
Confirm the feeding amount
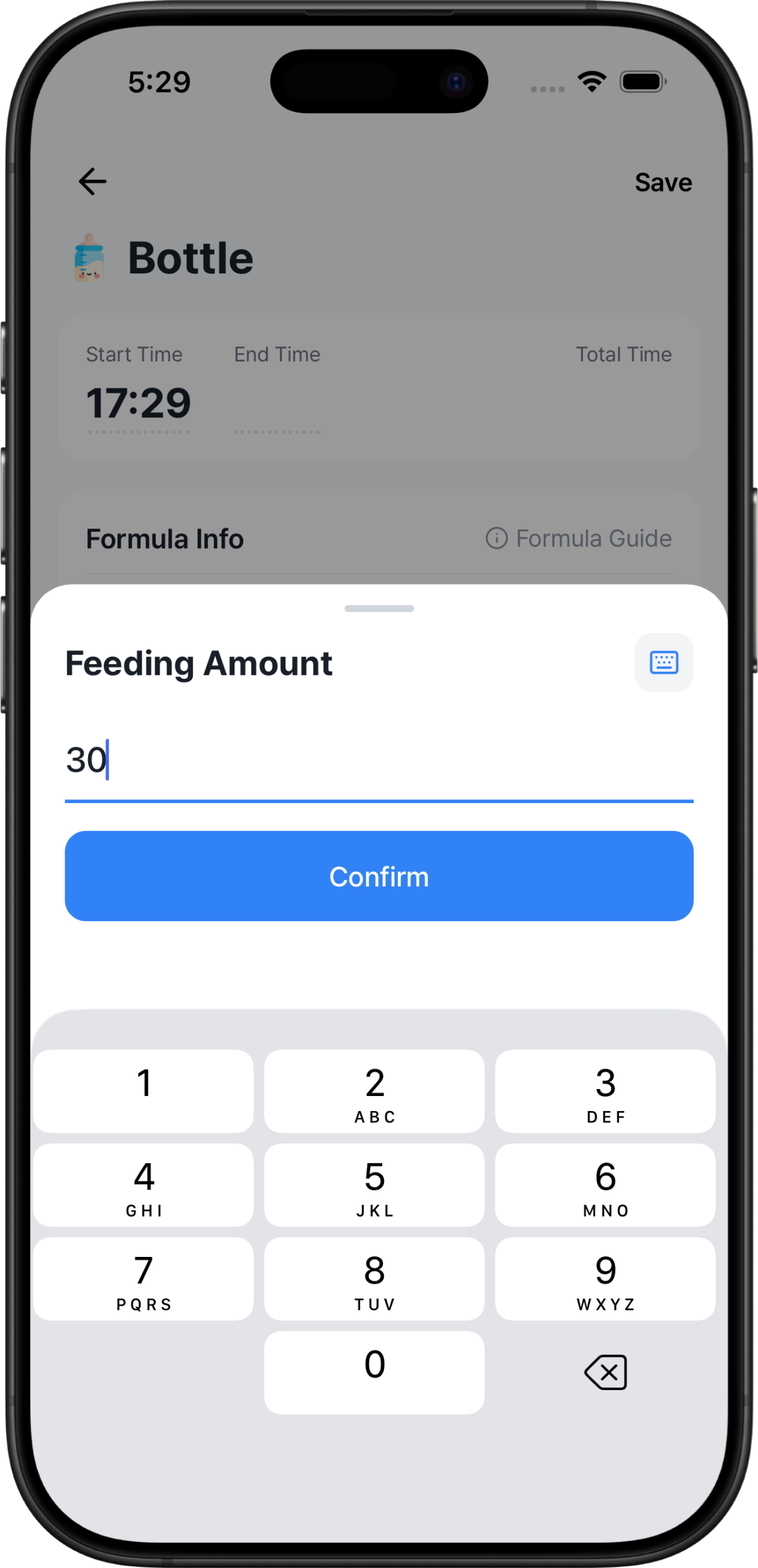379,876
